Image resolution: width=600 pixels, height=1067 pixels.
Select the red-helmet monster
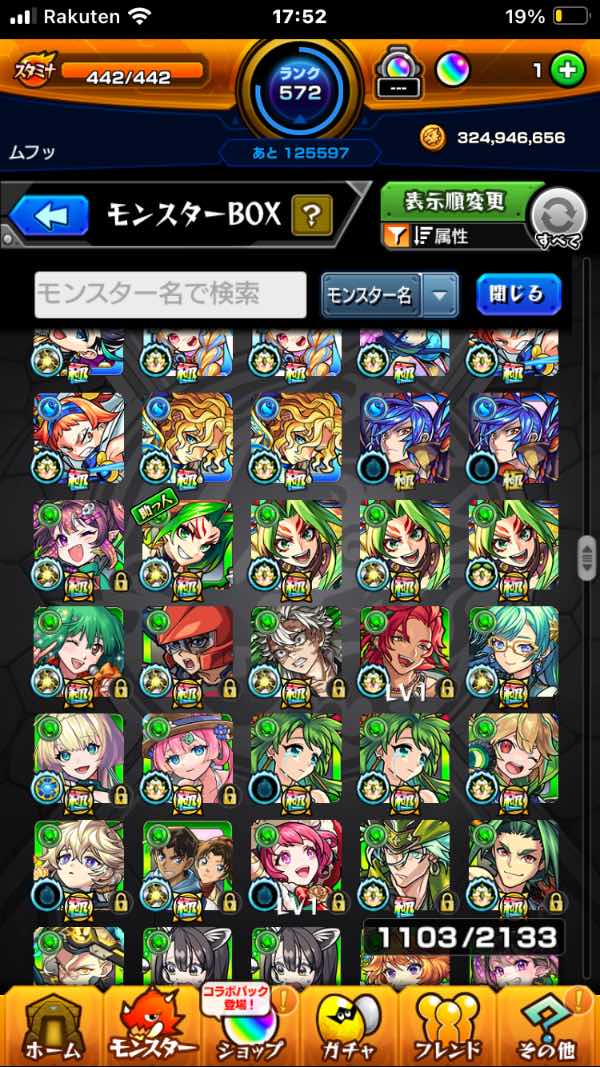click(x=187, y=652)
